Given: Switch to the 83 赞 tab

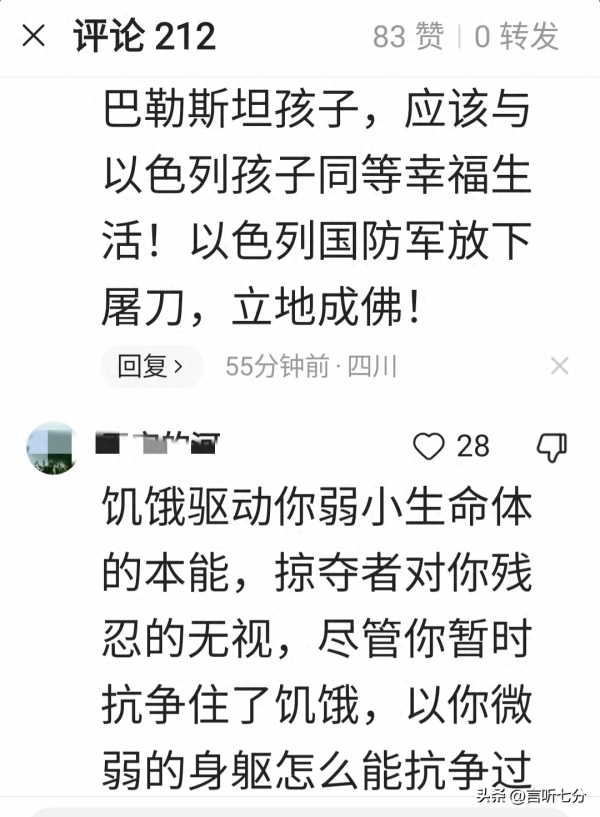Looking at the screenshot, I should 407,37.
